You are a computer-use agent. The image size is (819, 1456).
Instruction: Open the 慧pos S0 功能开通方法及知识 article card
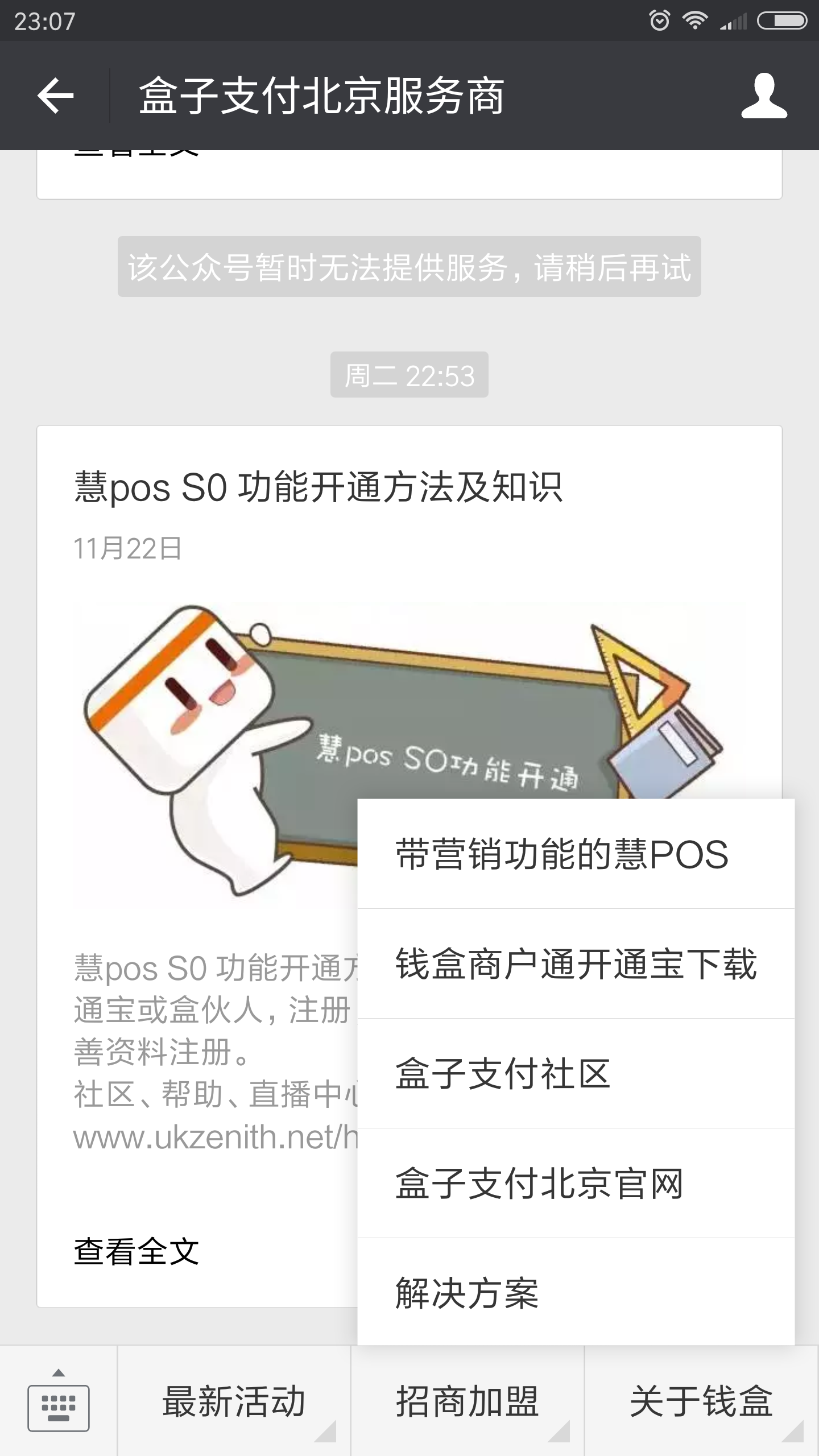pos(318,488)
